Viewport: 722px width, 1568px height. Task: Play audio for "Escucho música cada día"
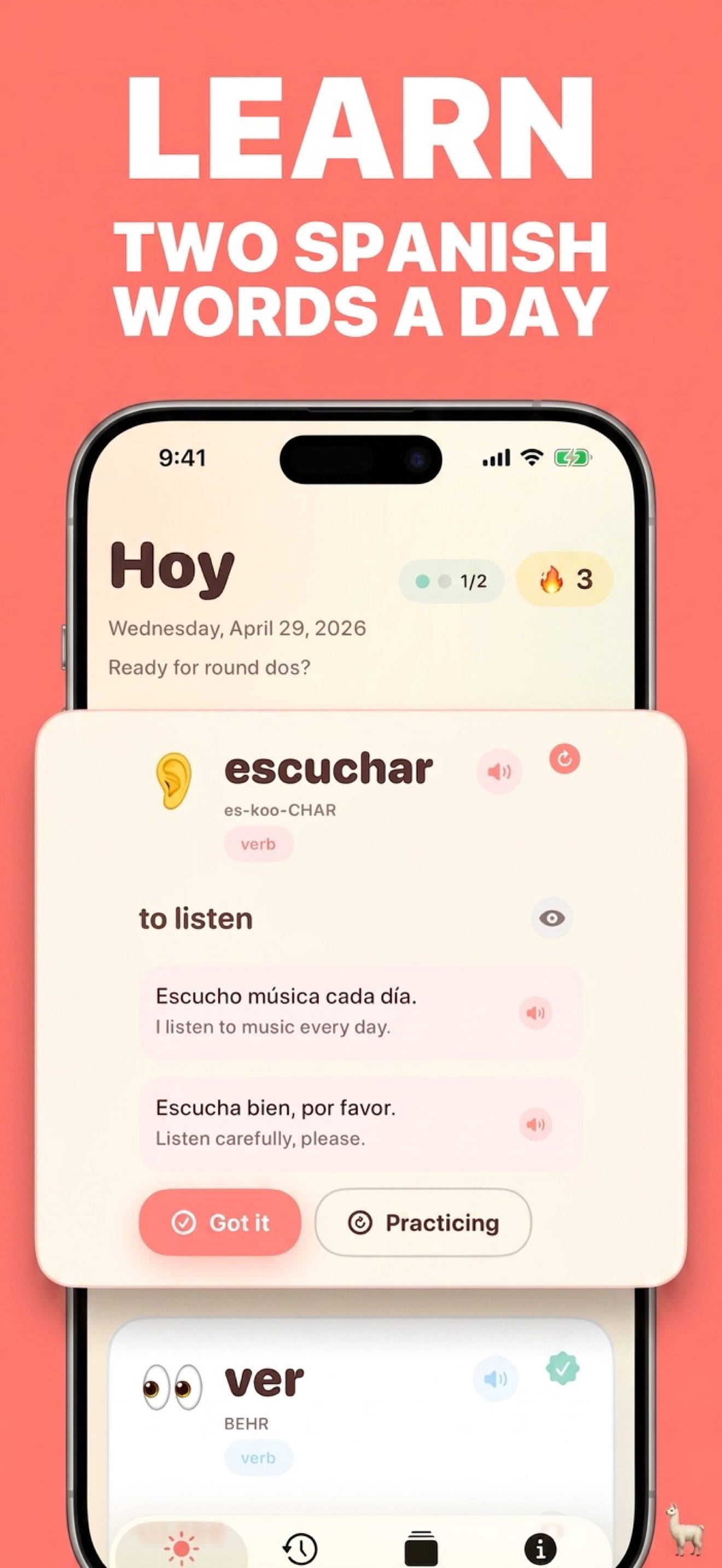pos(535,1013)
